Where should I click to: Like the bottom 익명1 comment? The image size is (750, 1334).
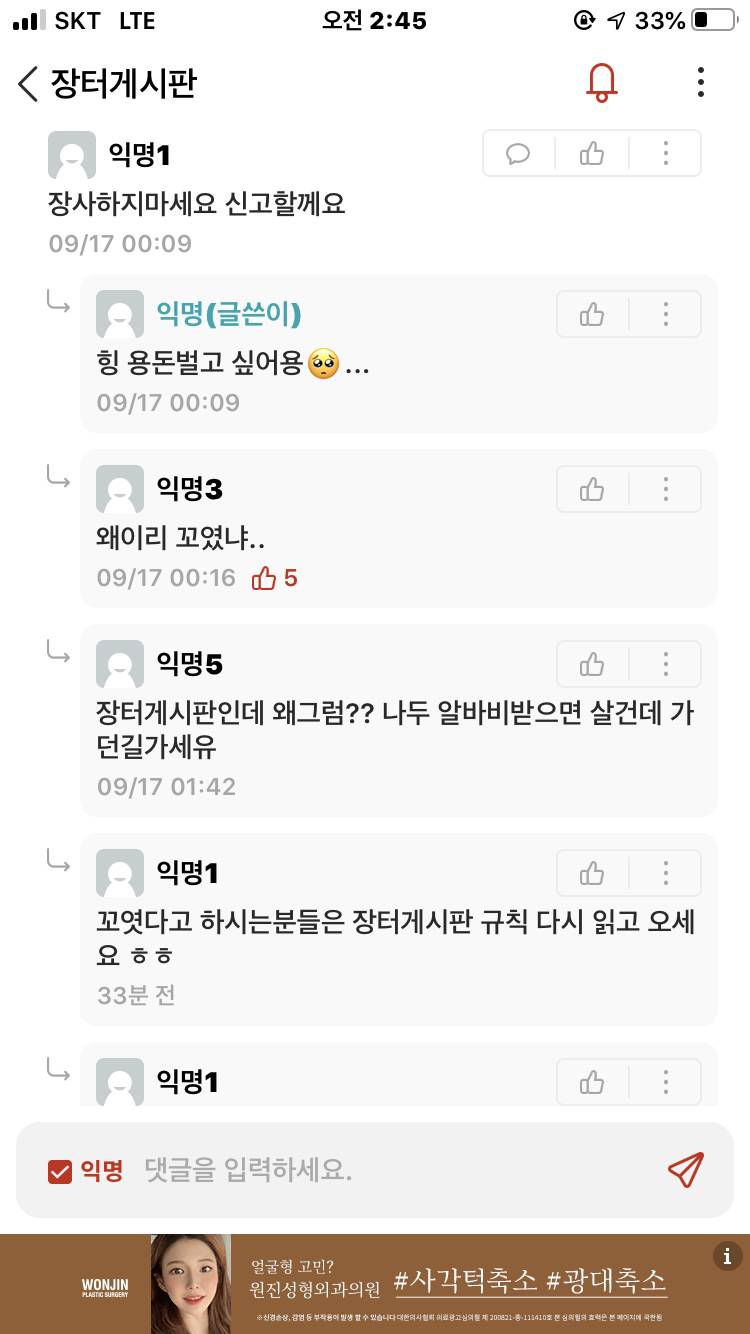click(591, 1081)
